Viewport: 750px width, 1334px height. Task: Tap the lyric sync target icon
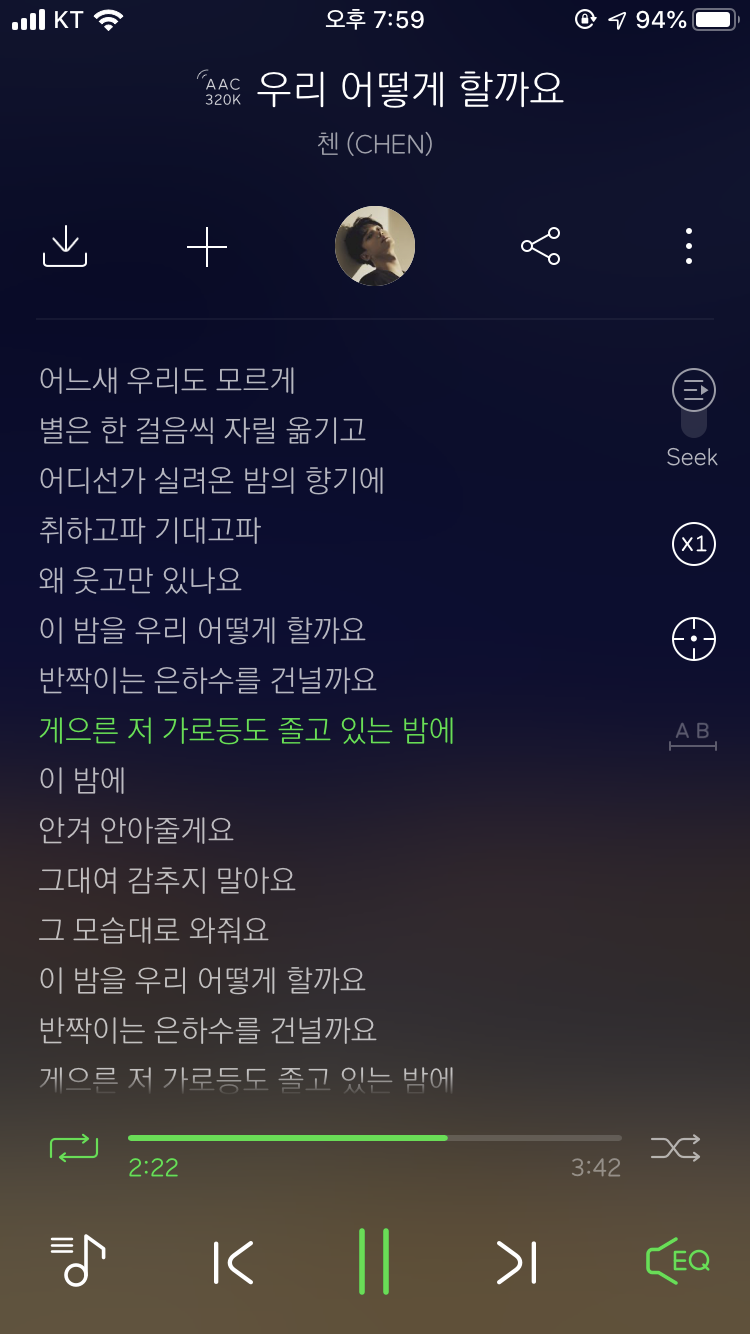click(692, 639)
